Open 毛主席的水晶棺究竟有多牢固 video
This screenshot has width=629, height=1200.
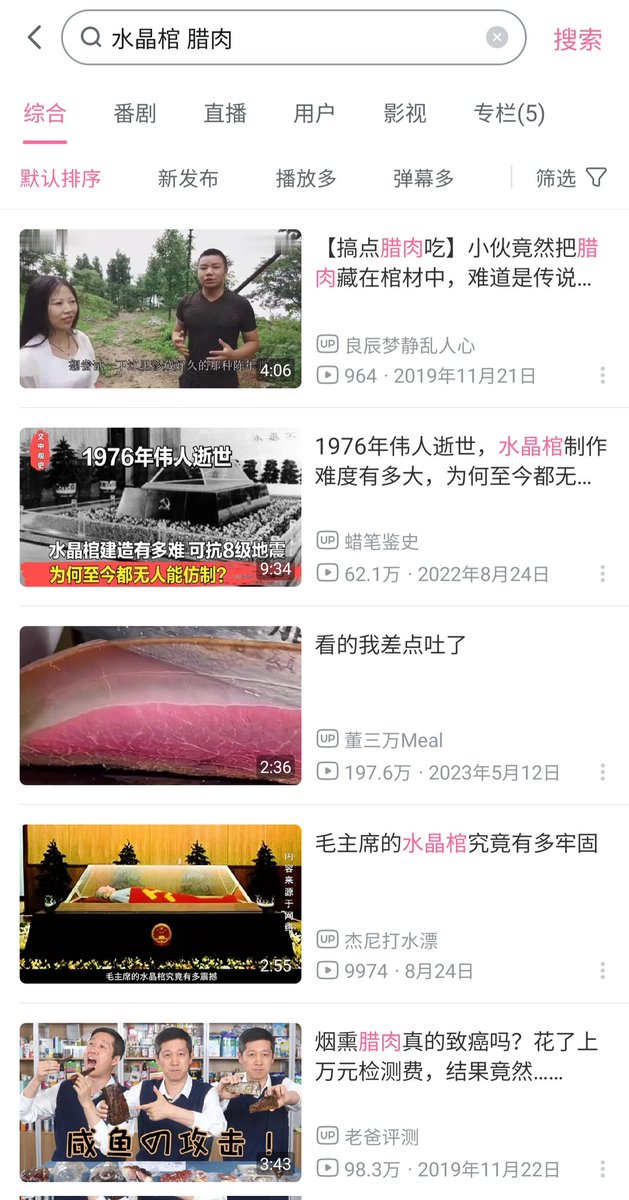(x=314, y=904)
